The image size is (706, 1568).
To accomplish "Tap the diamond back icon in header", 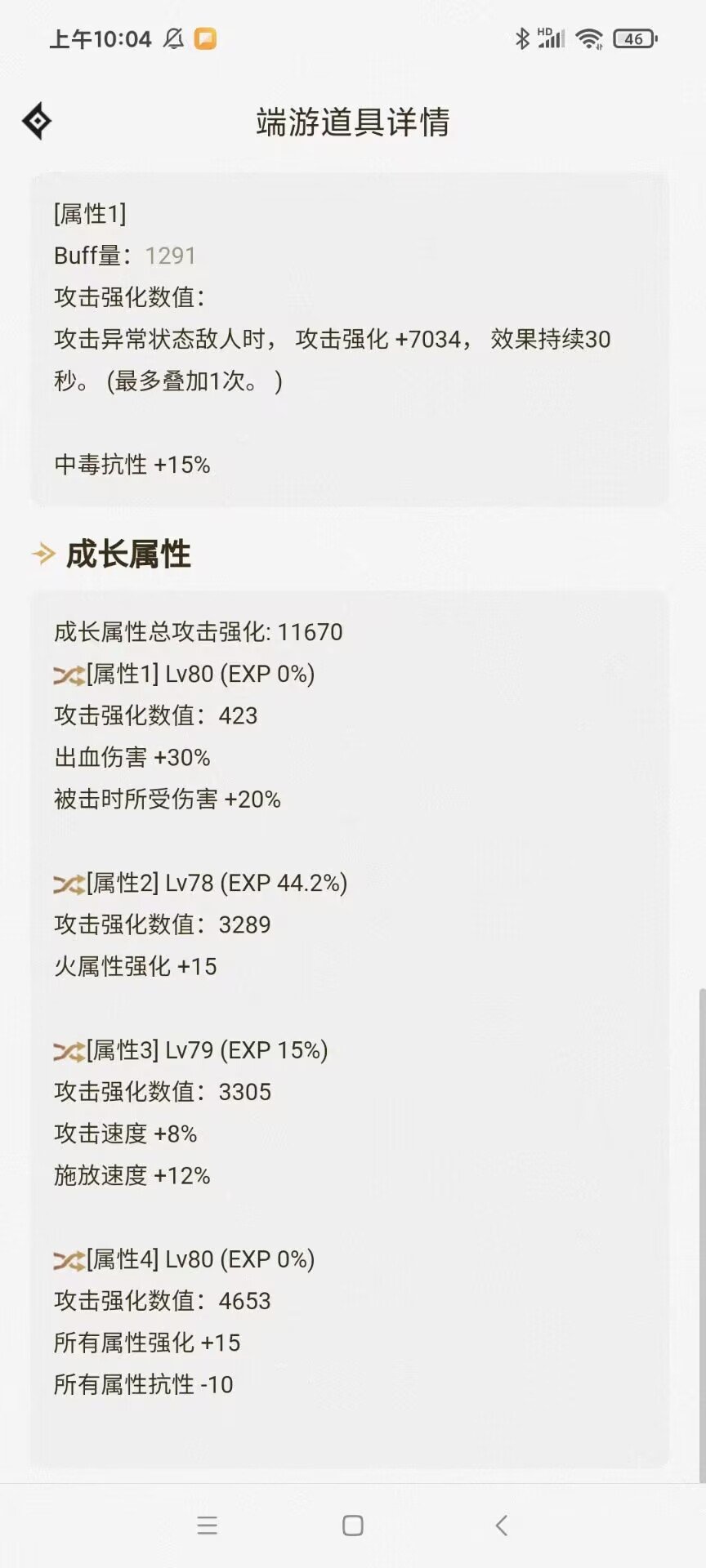I will (x=37, y=122).
